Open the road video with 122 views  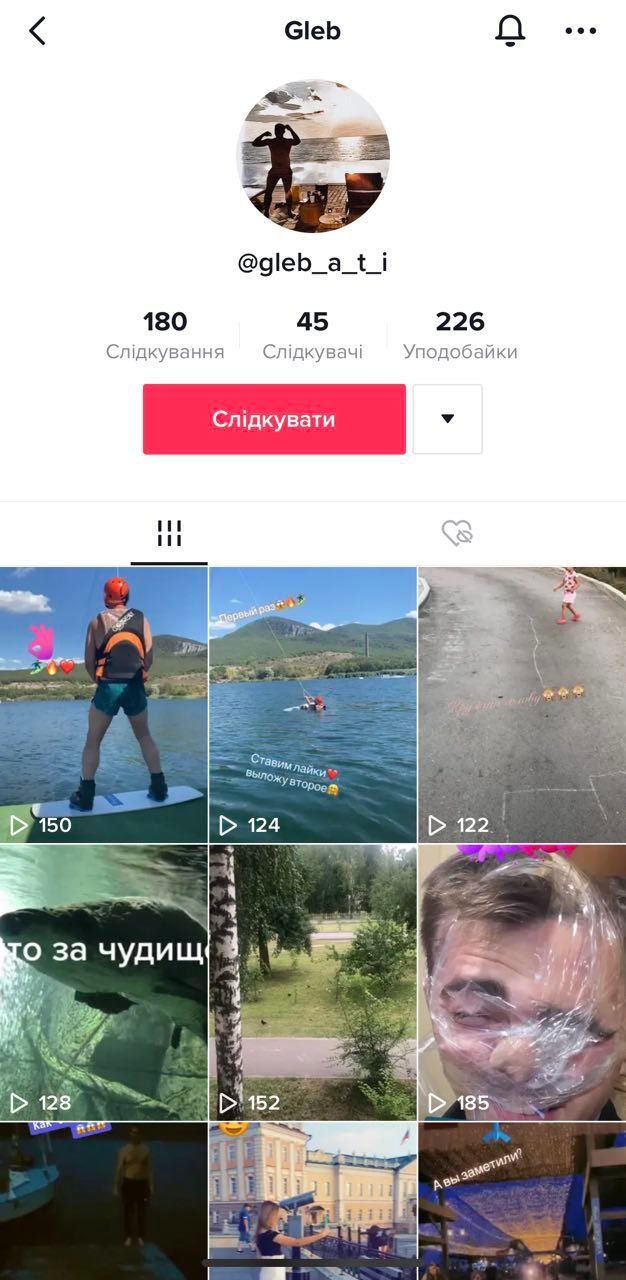tap(522, 704)
